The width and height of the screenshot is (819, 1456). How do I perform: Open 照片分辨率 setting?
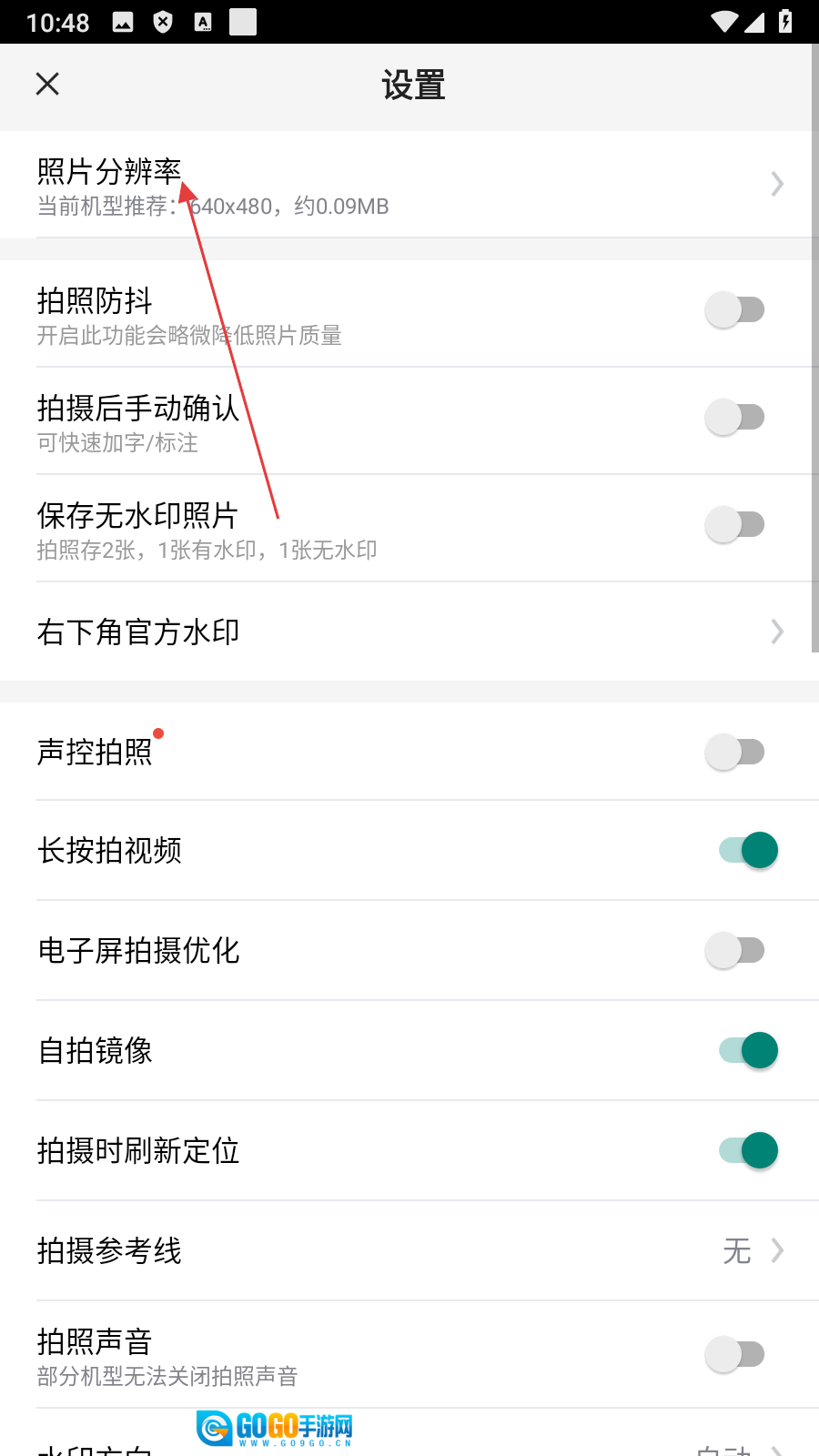point(409,185)
